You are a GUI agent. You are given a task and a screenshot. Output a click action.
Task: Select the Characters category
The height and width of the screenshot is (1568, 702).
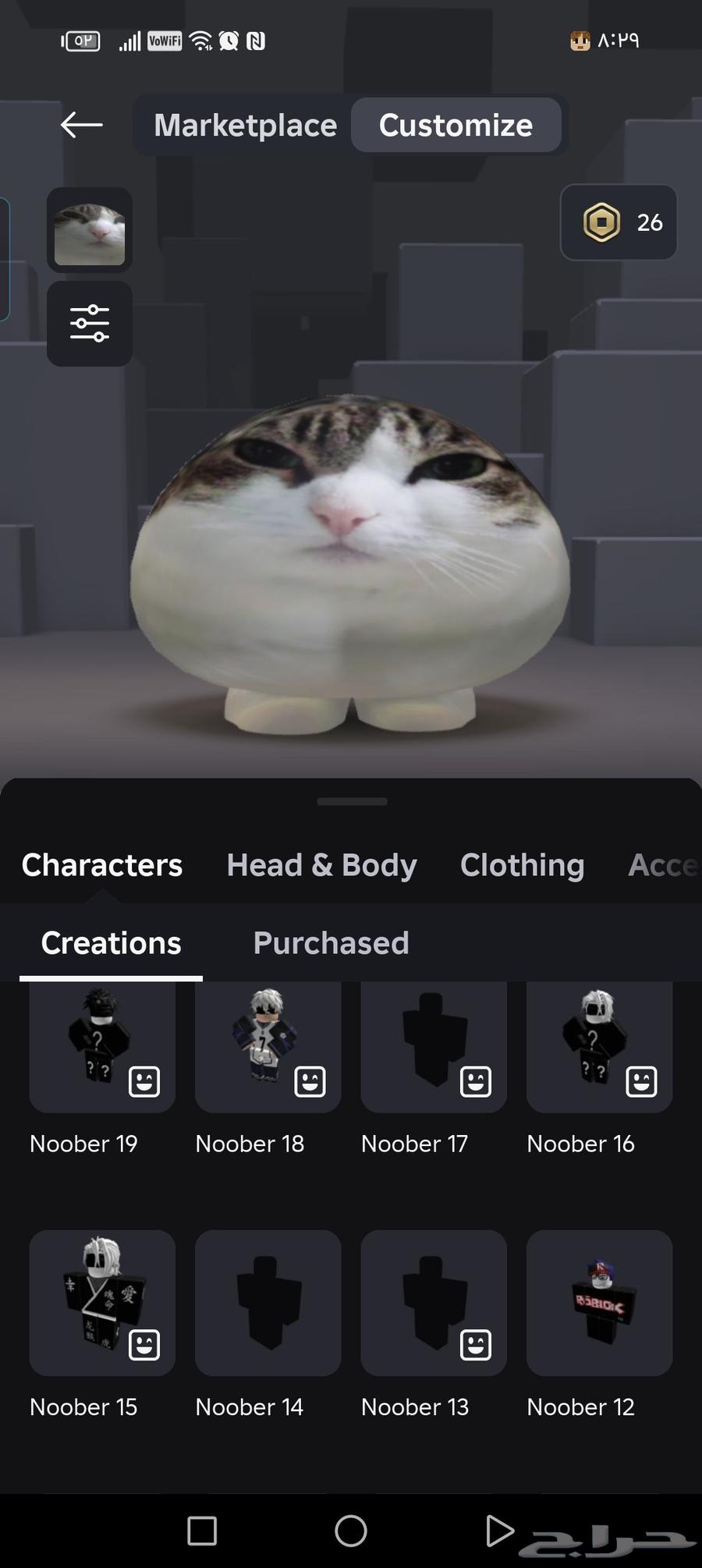pyautogui.click(x=102, y=865)
